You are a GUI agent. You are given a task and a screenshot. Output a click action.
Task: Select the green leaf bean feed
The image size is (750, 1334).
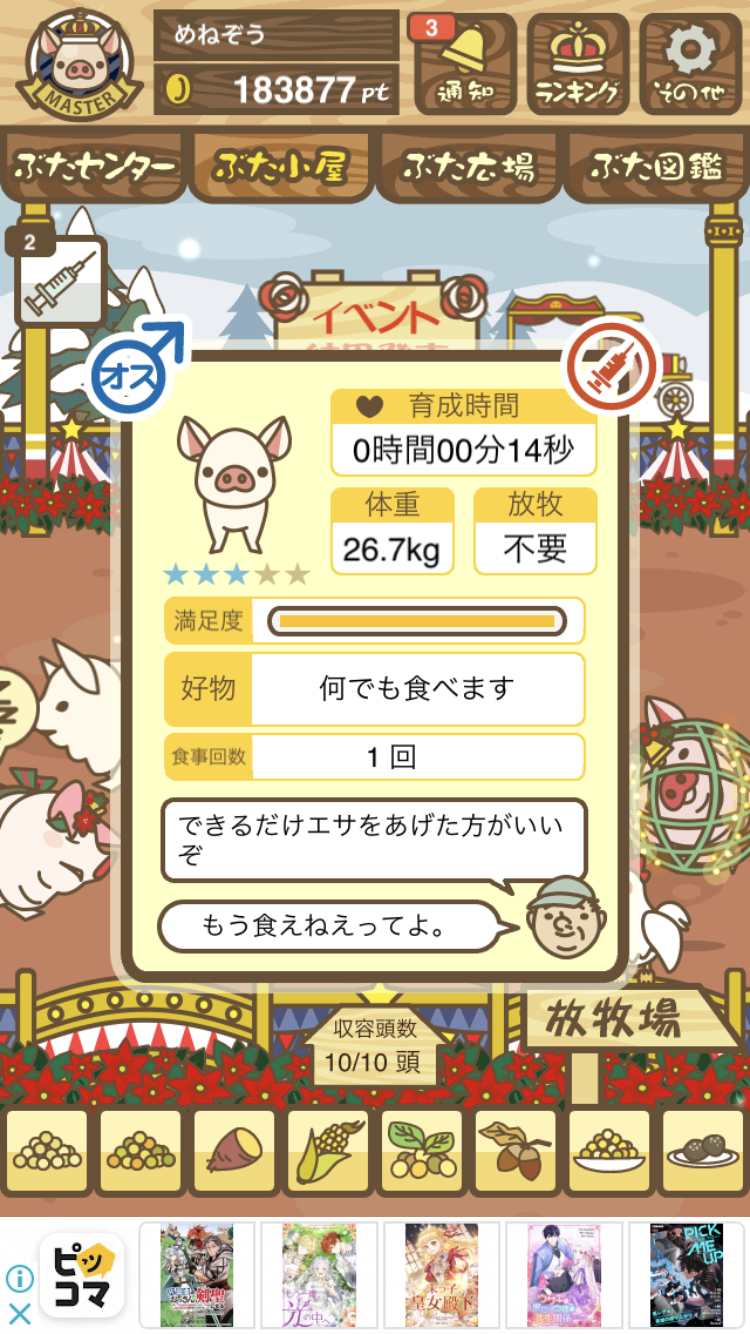tap(421, 1152)
